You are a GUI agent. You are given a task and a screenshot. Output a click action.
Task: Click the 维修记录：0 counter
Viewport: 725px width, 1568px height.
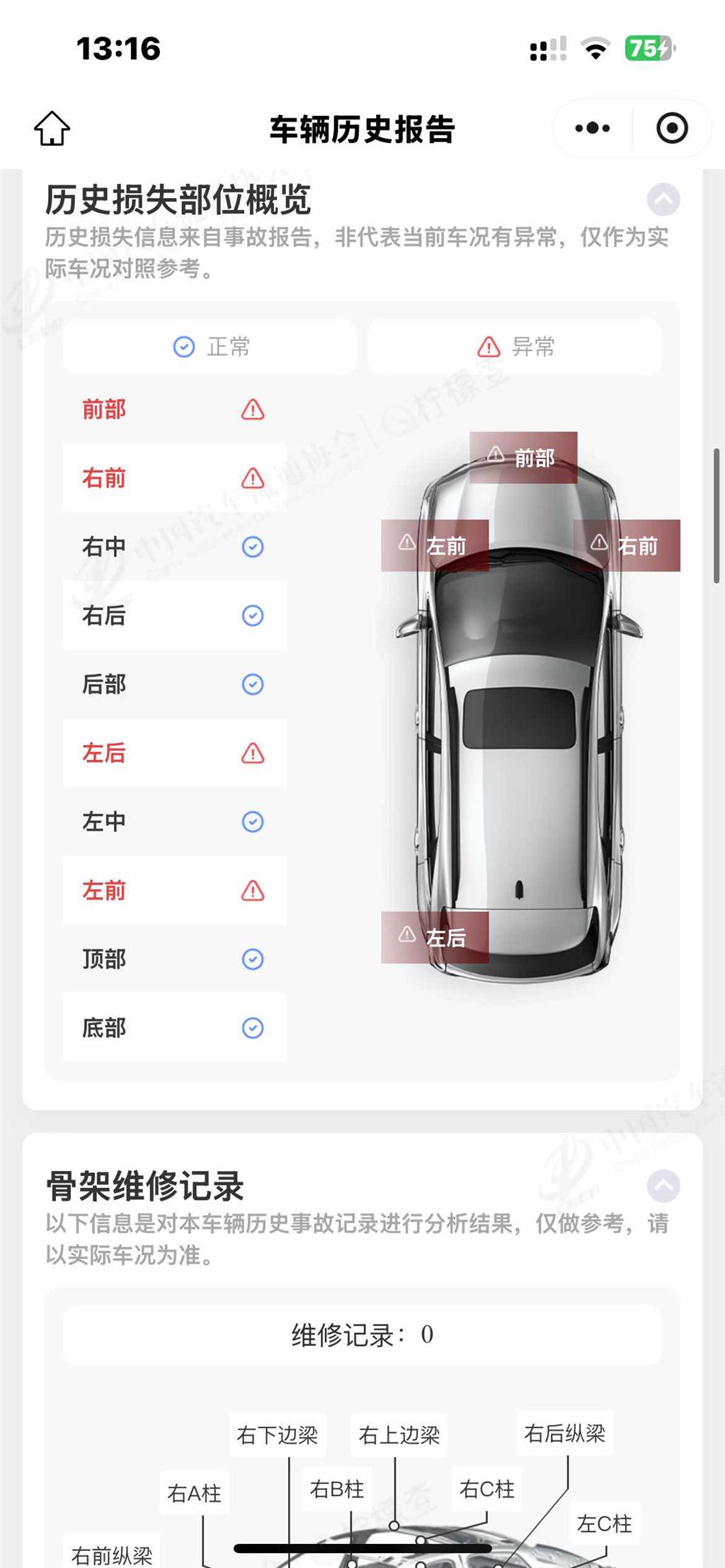tap(362, 1334)
